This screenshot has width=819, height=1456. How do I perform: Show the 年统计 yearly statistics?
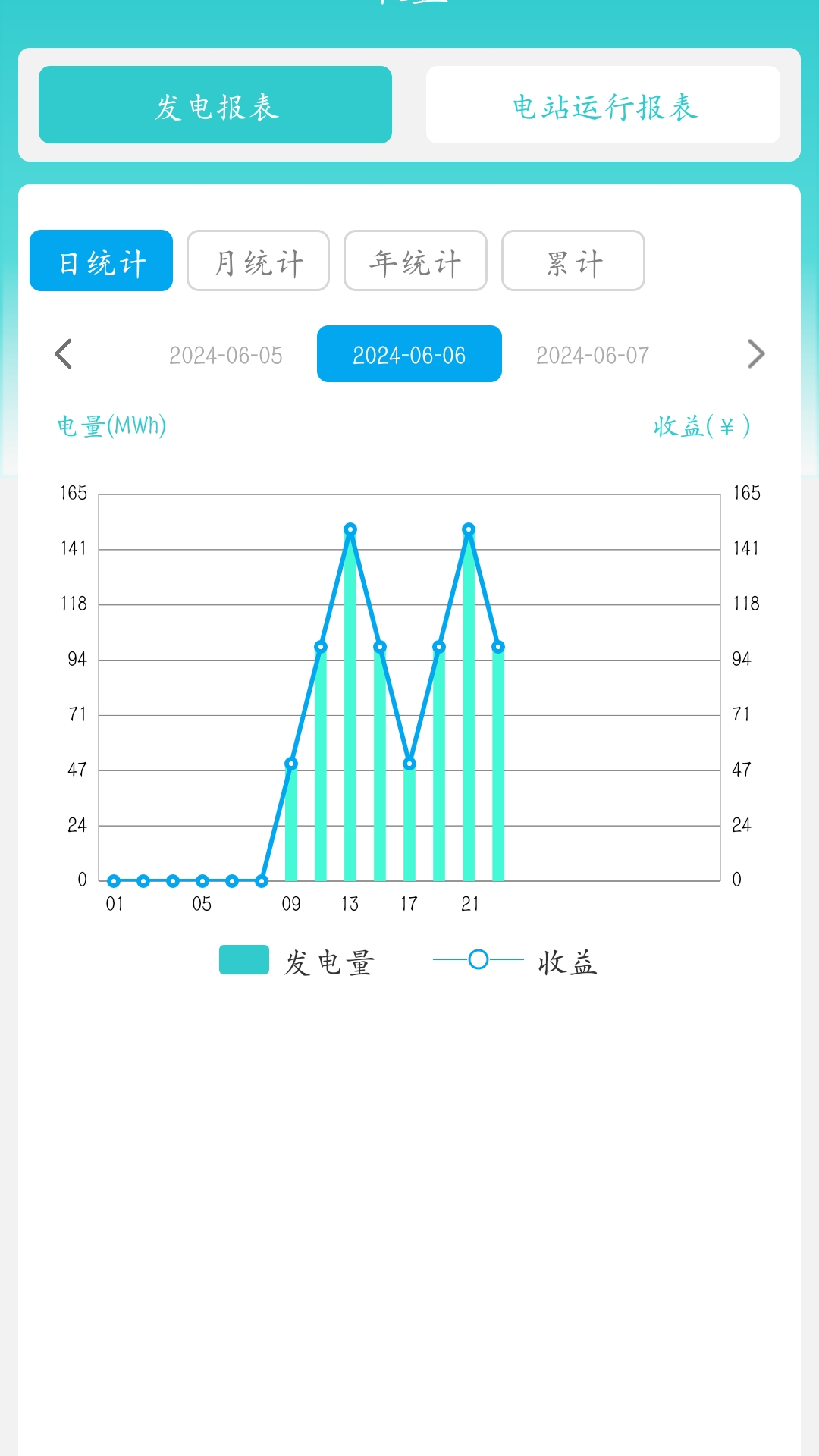[416, 261]
